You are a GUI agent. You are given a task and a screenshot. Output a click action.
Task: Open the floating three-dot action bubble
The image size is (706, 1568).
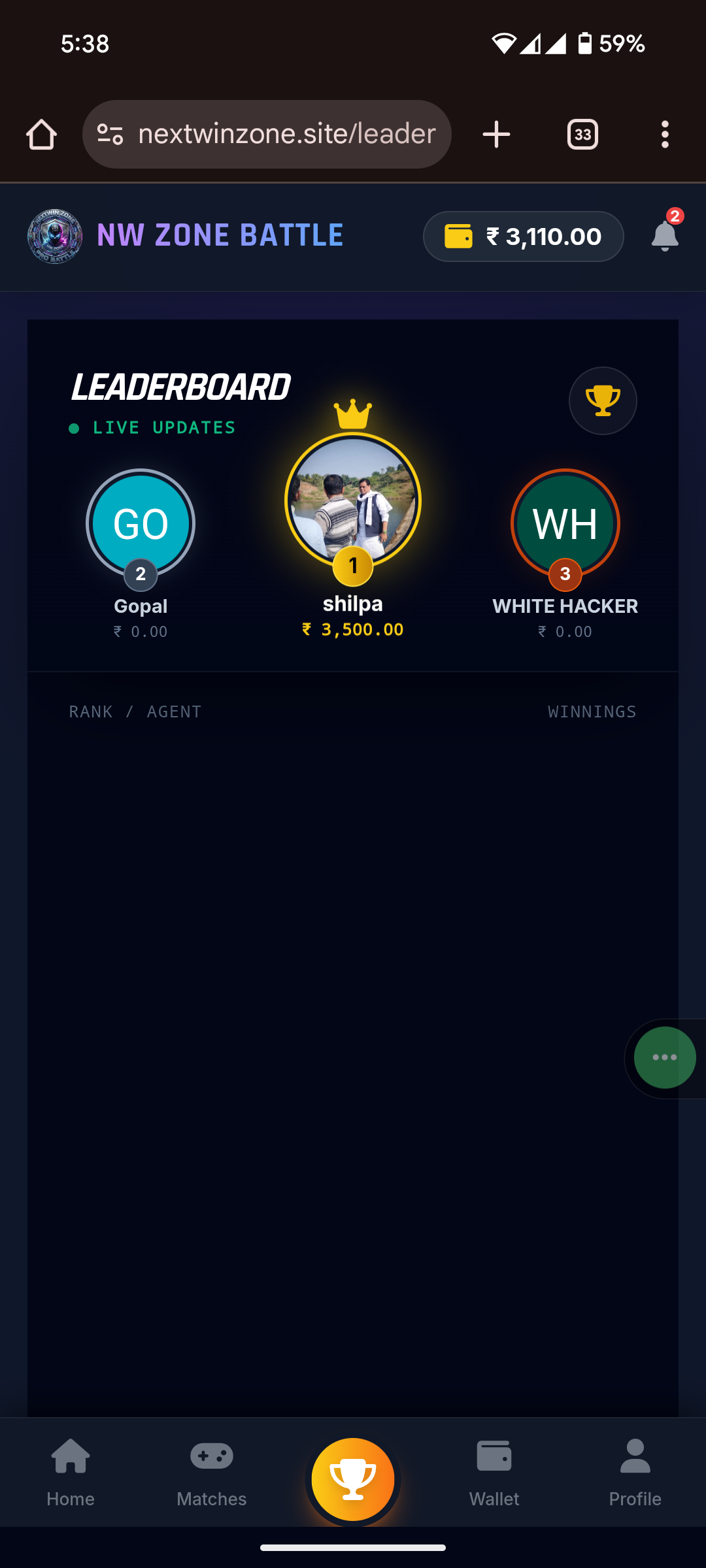coord(664,1058)
